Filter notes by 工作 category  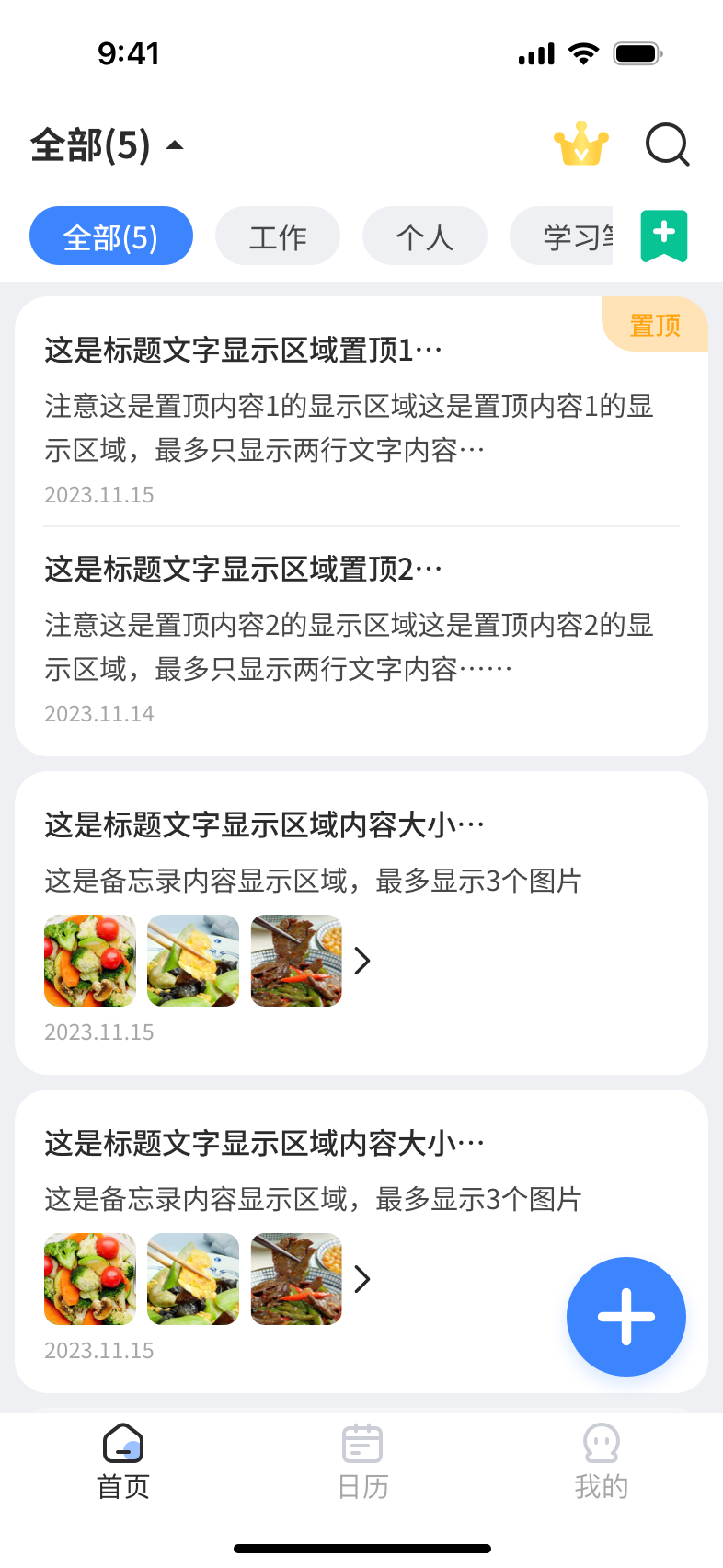point(278,236)
